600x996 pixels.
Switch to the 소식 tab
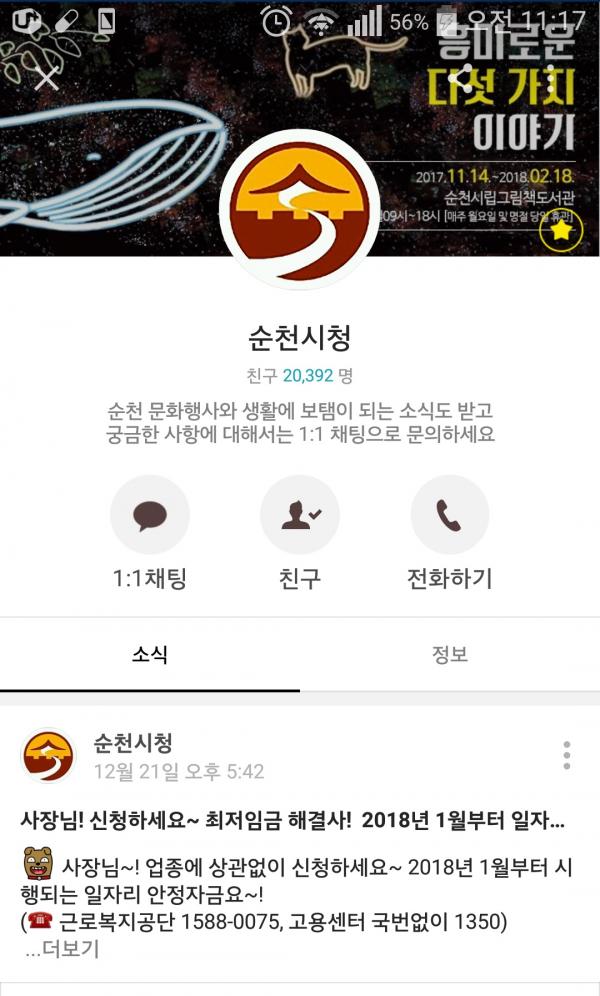pos(150,655)
